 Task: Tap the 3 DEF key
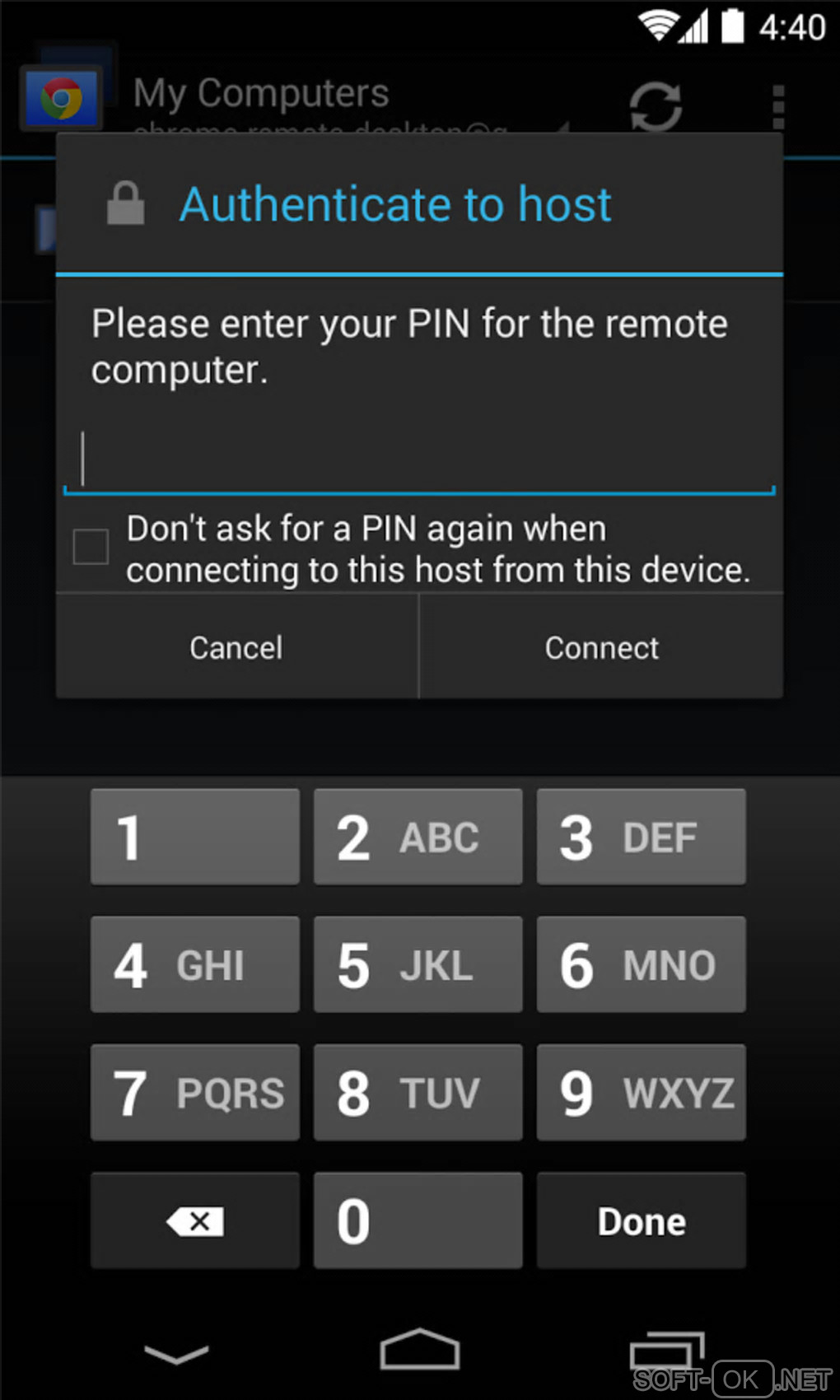(x=641, y=838)
